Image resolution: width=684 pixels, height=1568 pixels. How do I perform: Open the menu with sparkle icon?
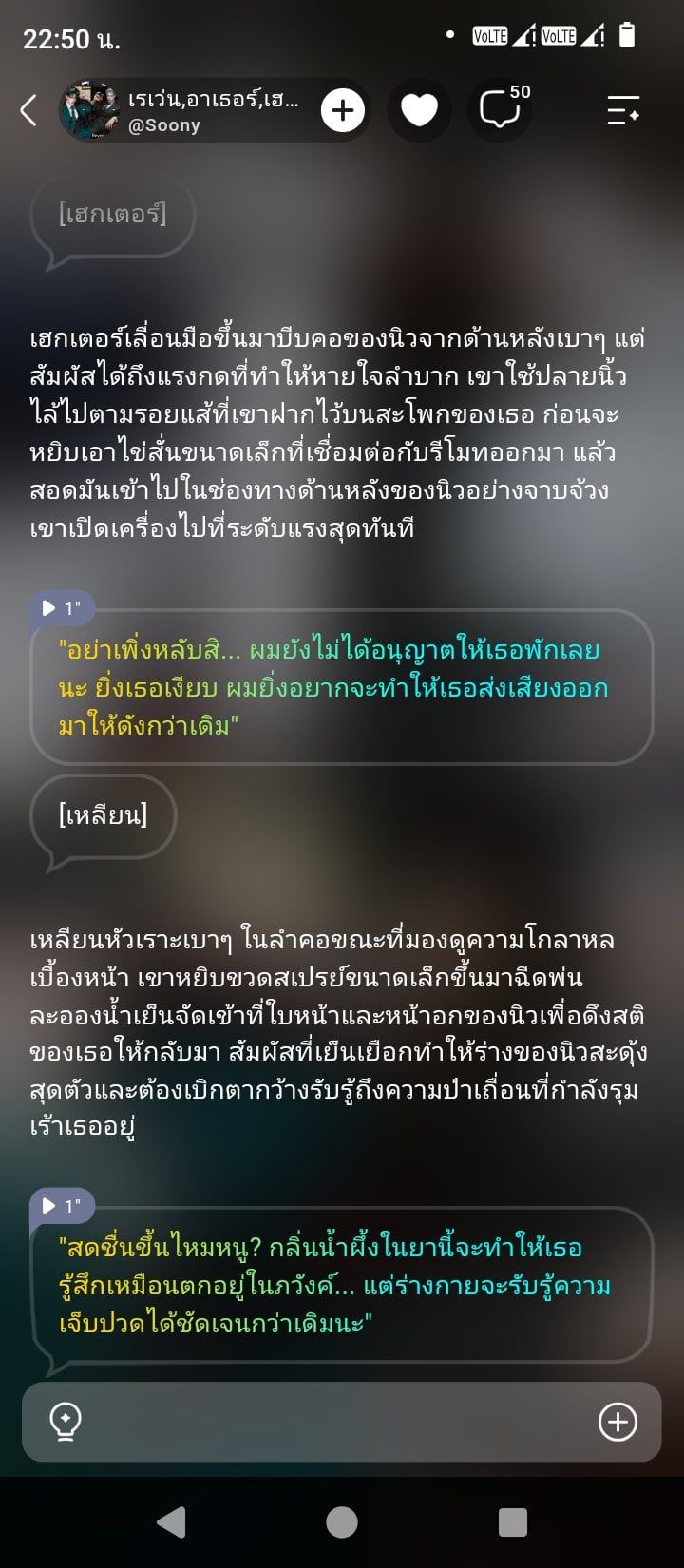tap(624, 111)
